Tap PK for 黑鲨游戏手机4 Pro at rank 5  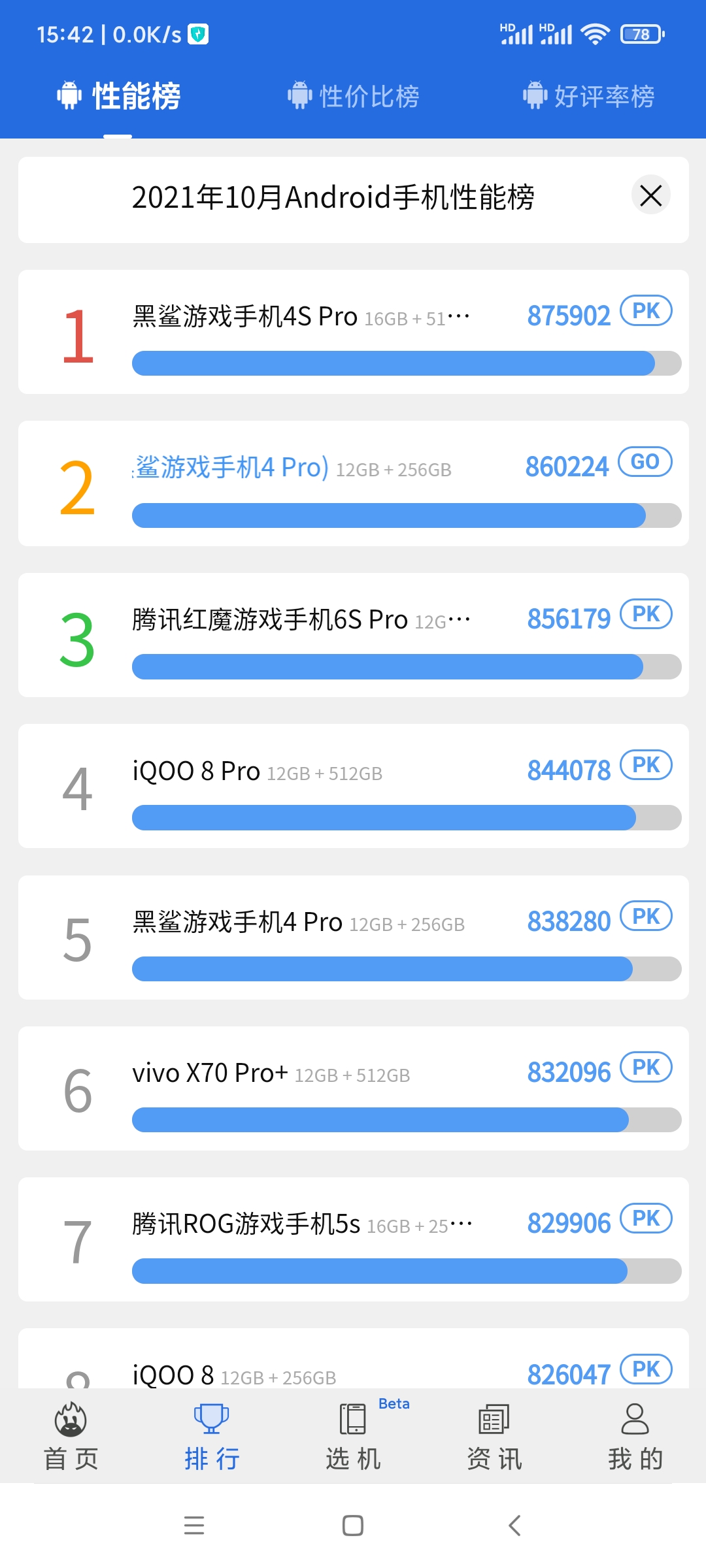[646, 917]
